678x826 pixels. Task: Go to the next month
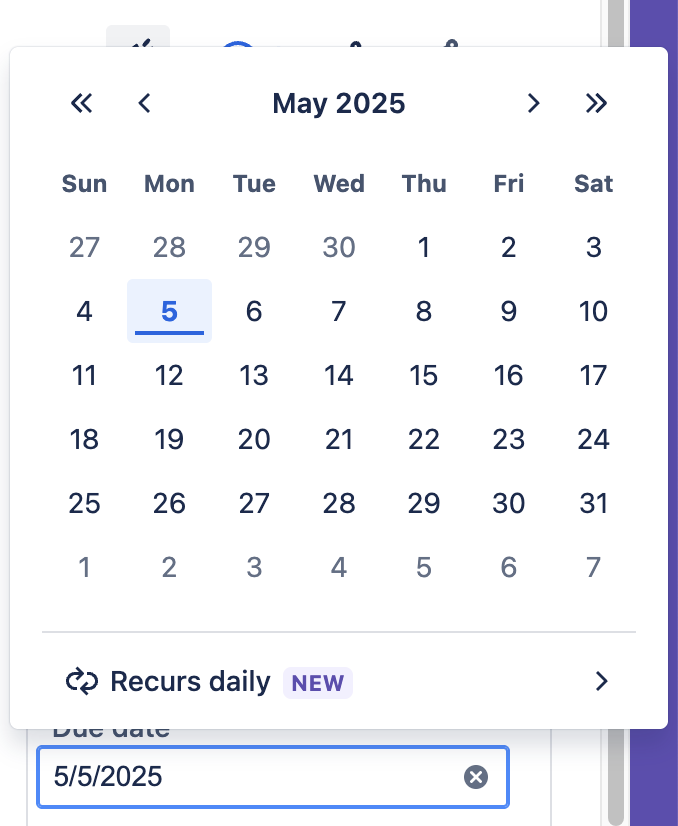pyautogui.click(x=533, y=103)
